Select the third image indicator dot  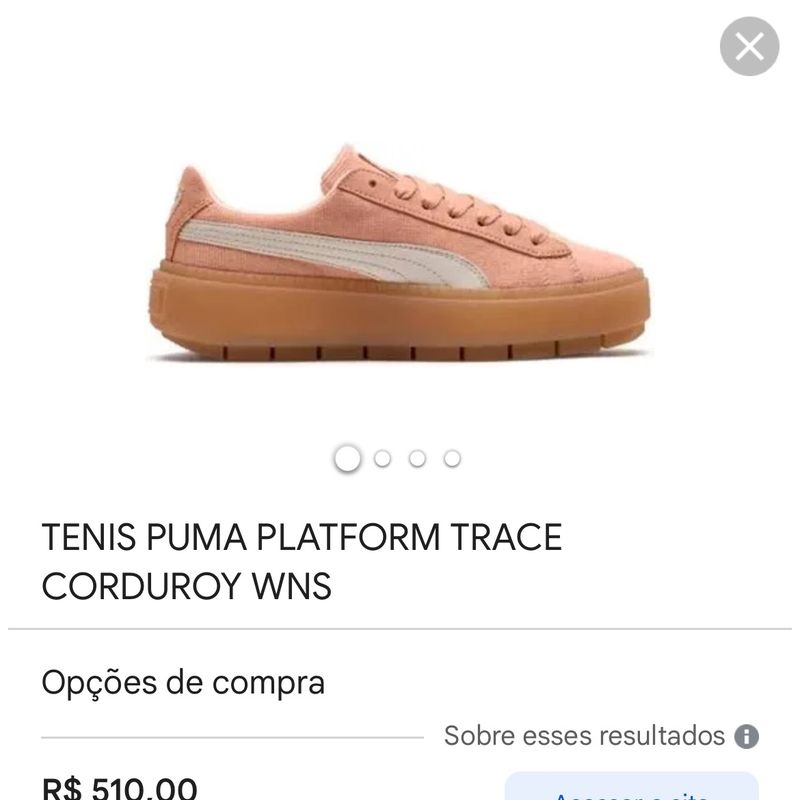417,458
